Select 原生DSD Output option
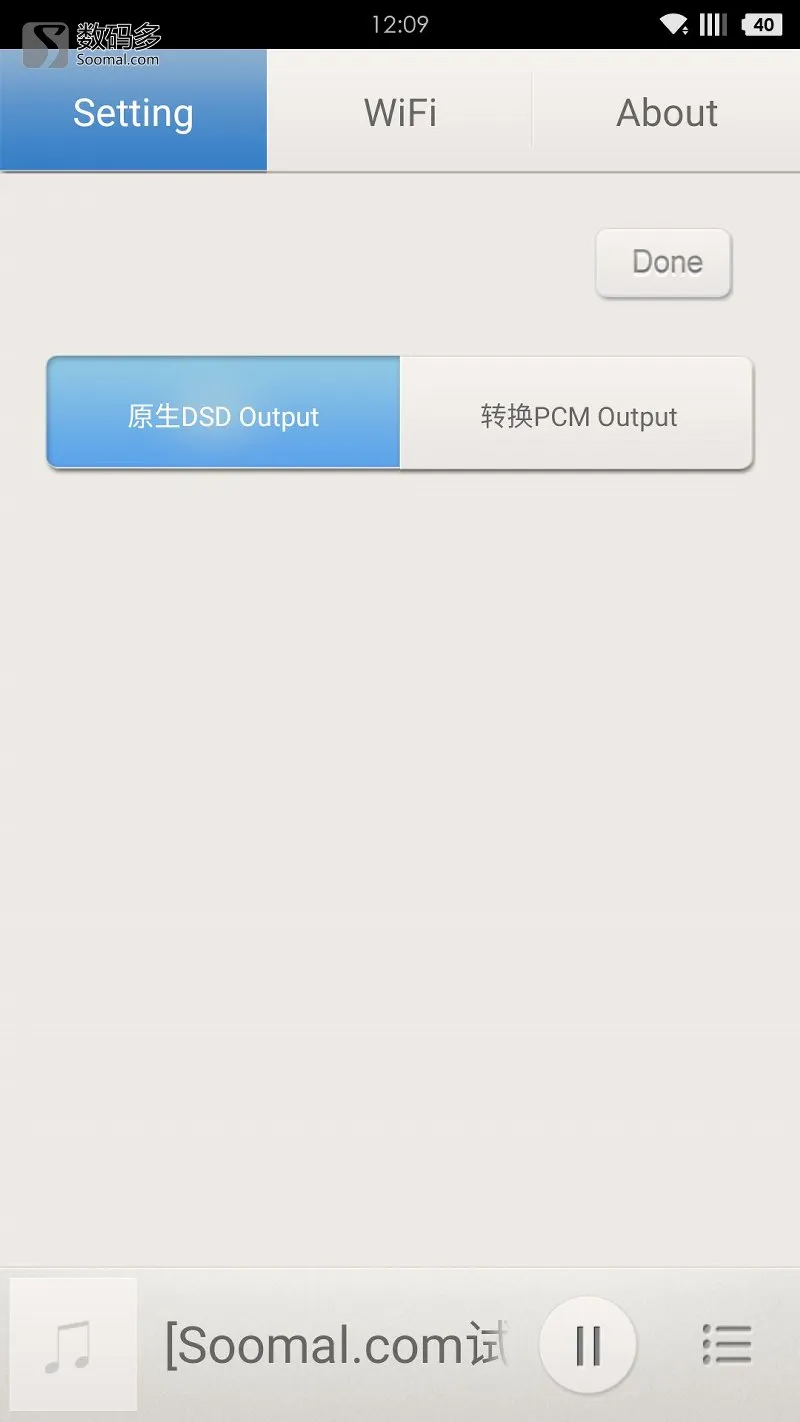This screenshot has height=1422, width=800. pyautogui.click(x=224, y=415)
